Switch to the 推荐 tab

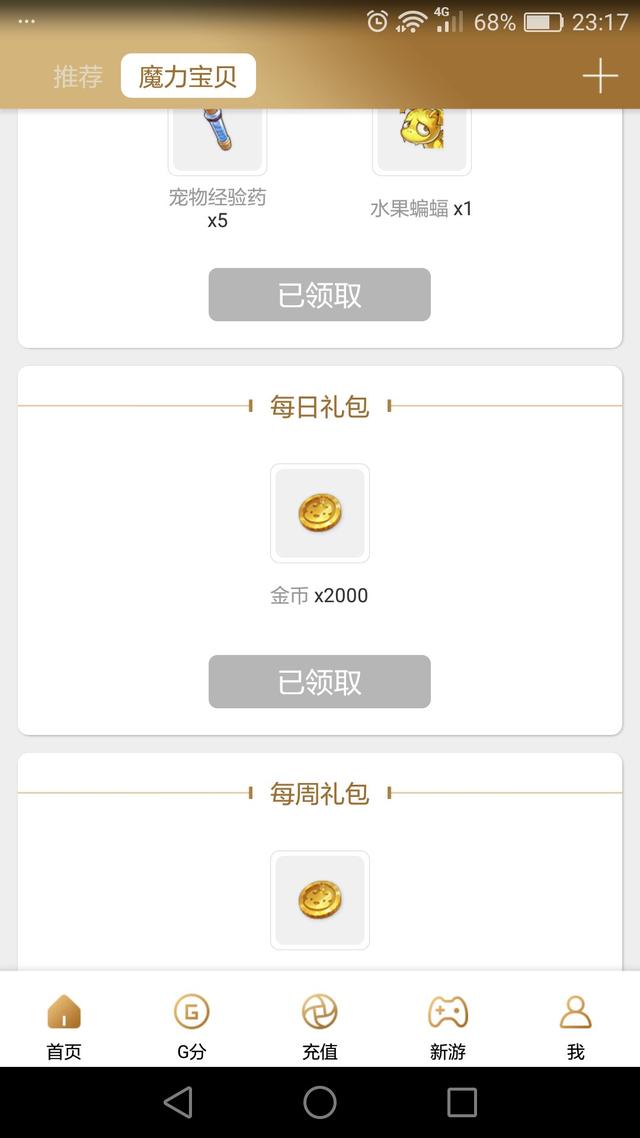(x=78, y=76)
